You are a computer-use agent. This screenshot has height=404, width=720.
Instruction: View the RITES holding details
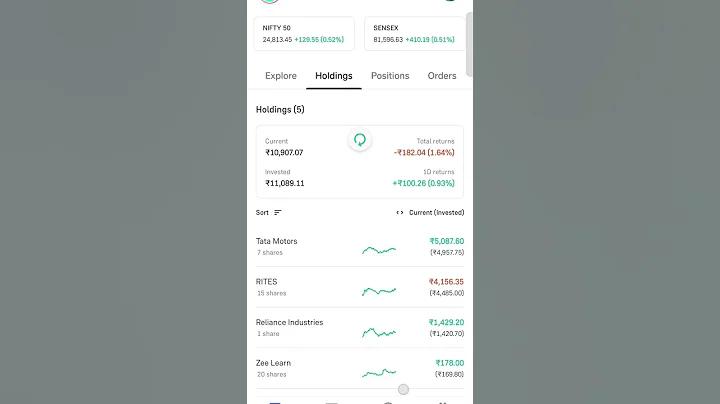359,287
